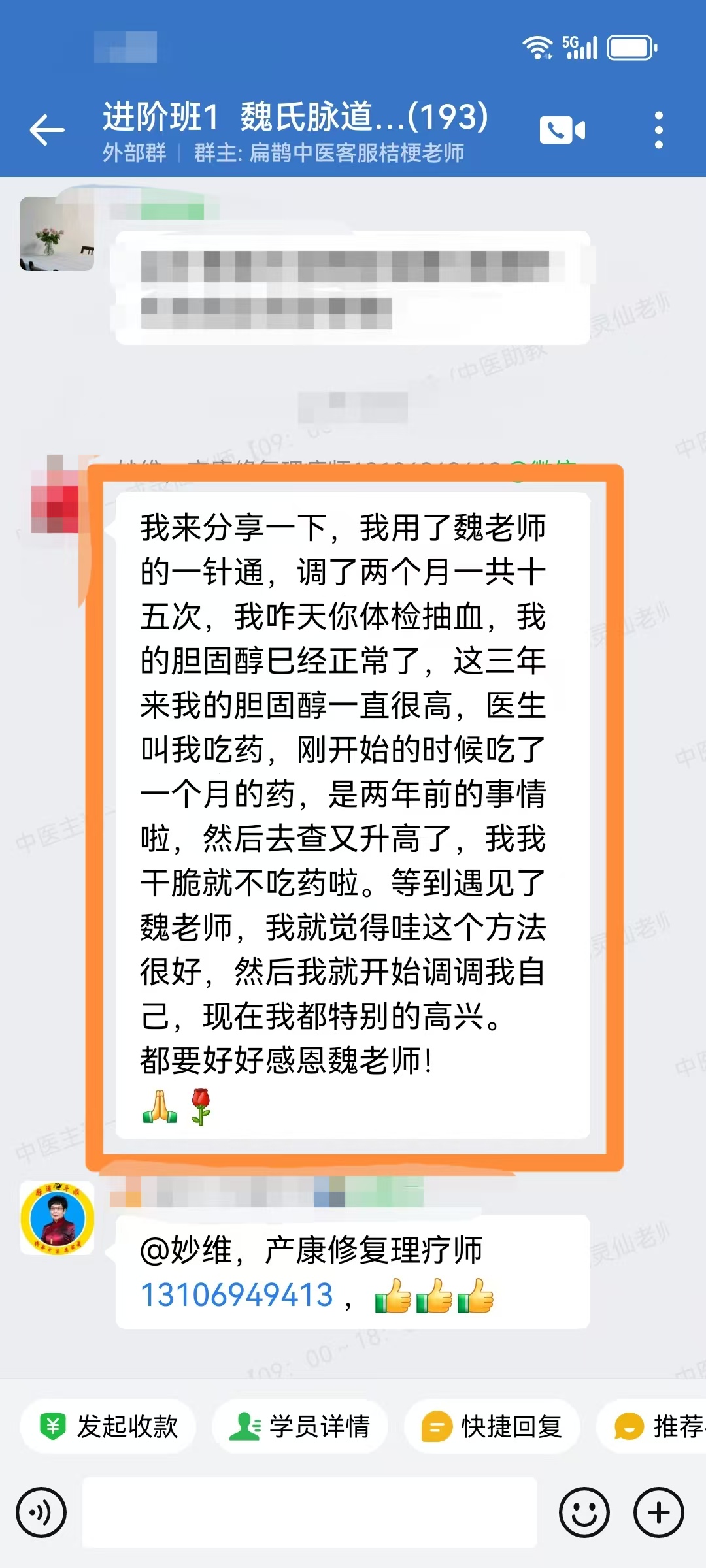Image resolution: width=706 pixels, height=1568 pixels.
Task: Tap the phone number 13106949413 link
Action: click(x=237, y=1295)
